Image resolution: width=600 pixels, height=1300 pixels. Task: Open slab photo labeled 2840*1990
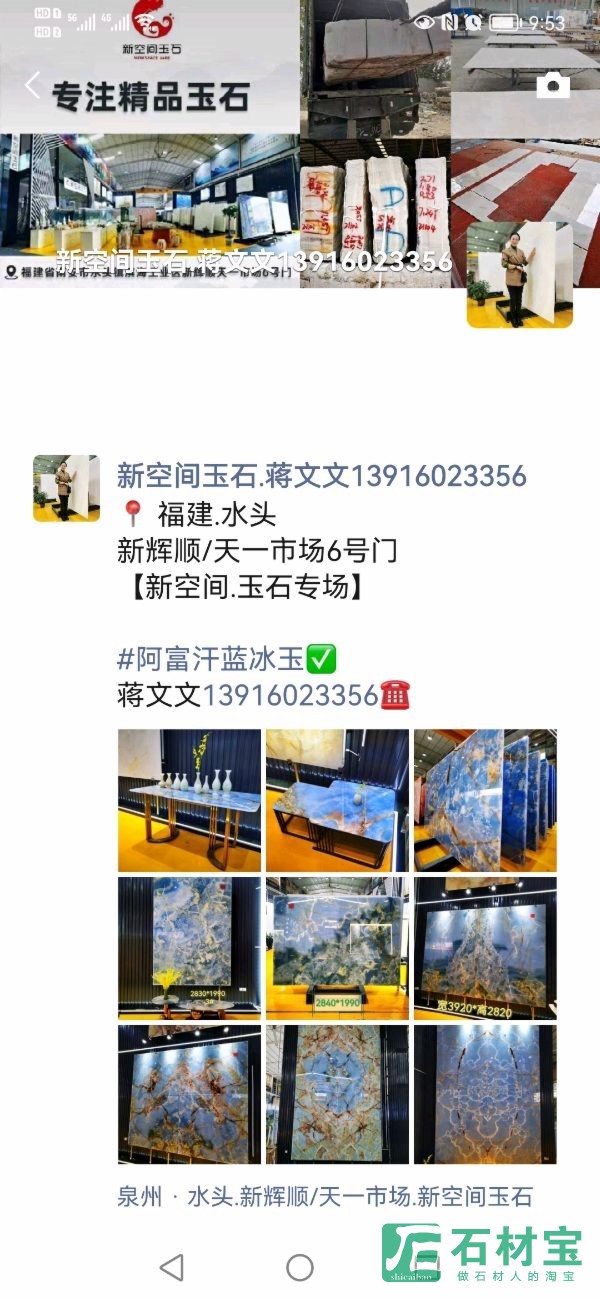(337, 948)
